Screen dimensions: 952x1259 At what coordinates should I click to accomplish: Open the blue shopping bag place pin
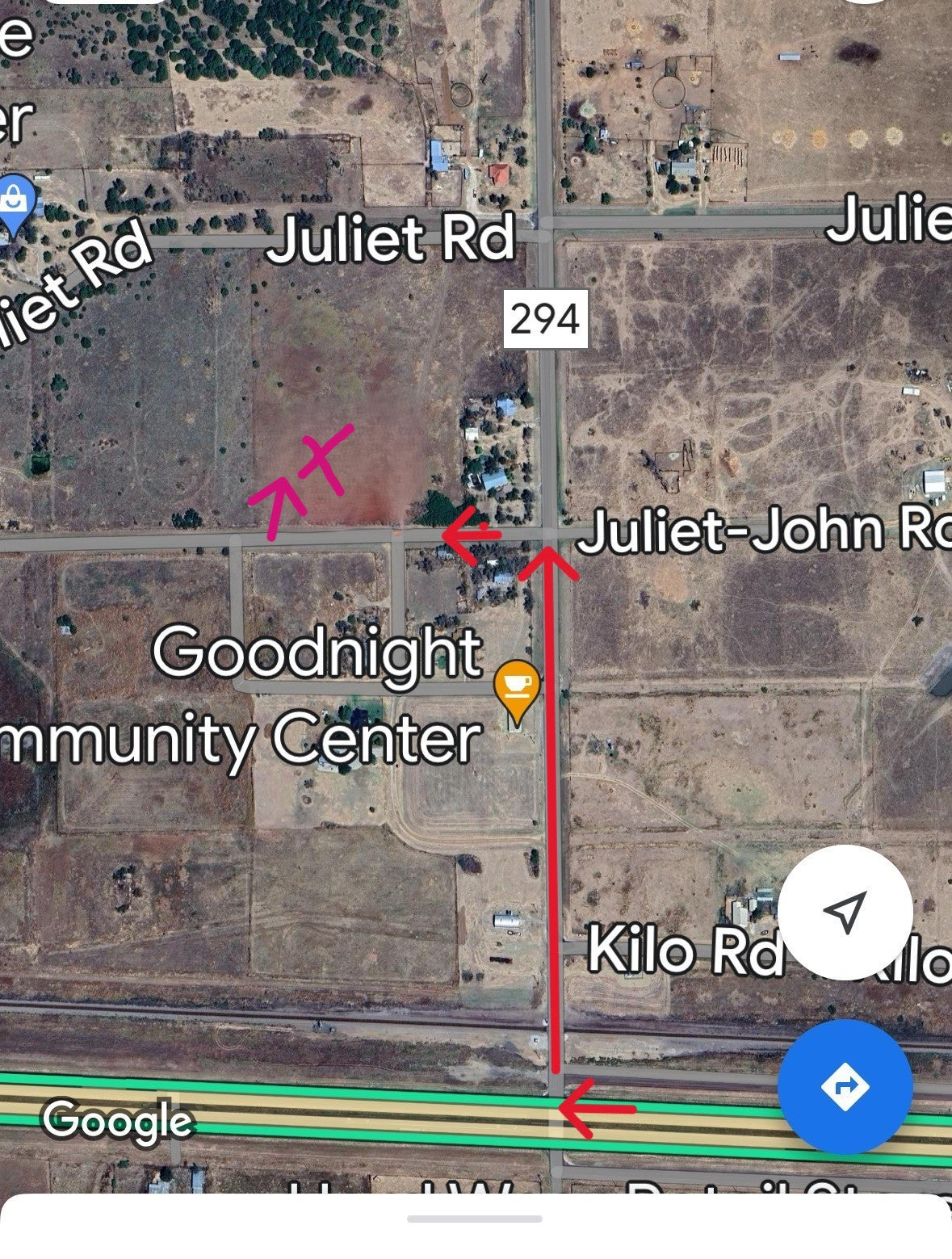(15, 199)
